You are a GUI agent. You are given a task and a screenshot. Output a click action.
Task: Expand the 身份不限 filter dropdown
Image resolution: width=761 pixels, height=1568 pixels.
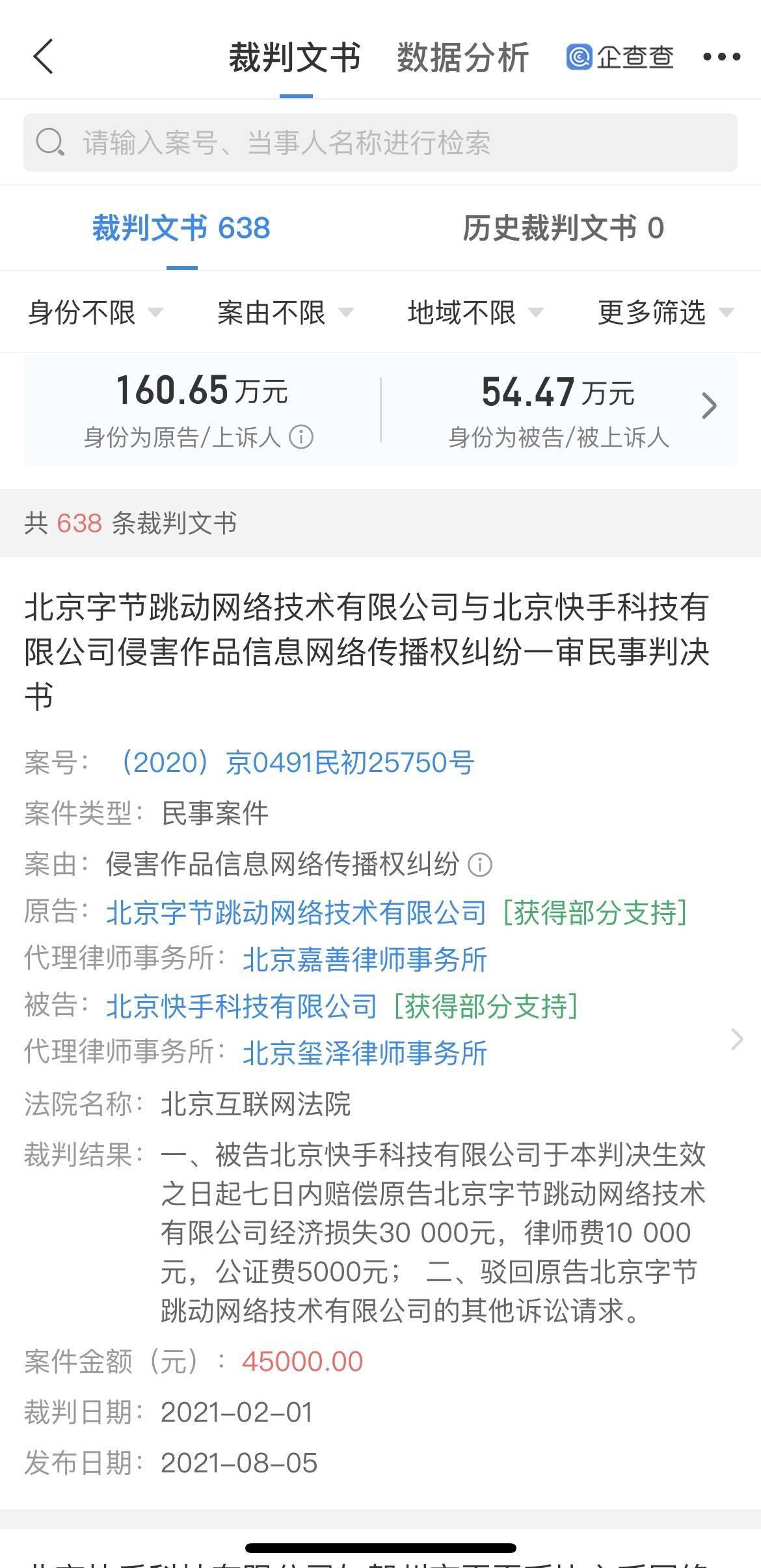pyautogui.click(x=94, y=313)
